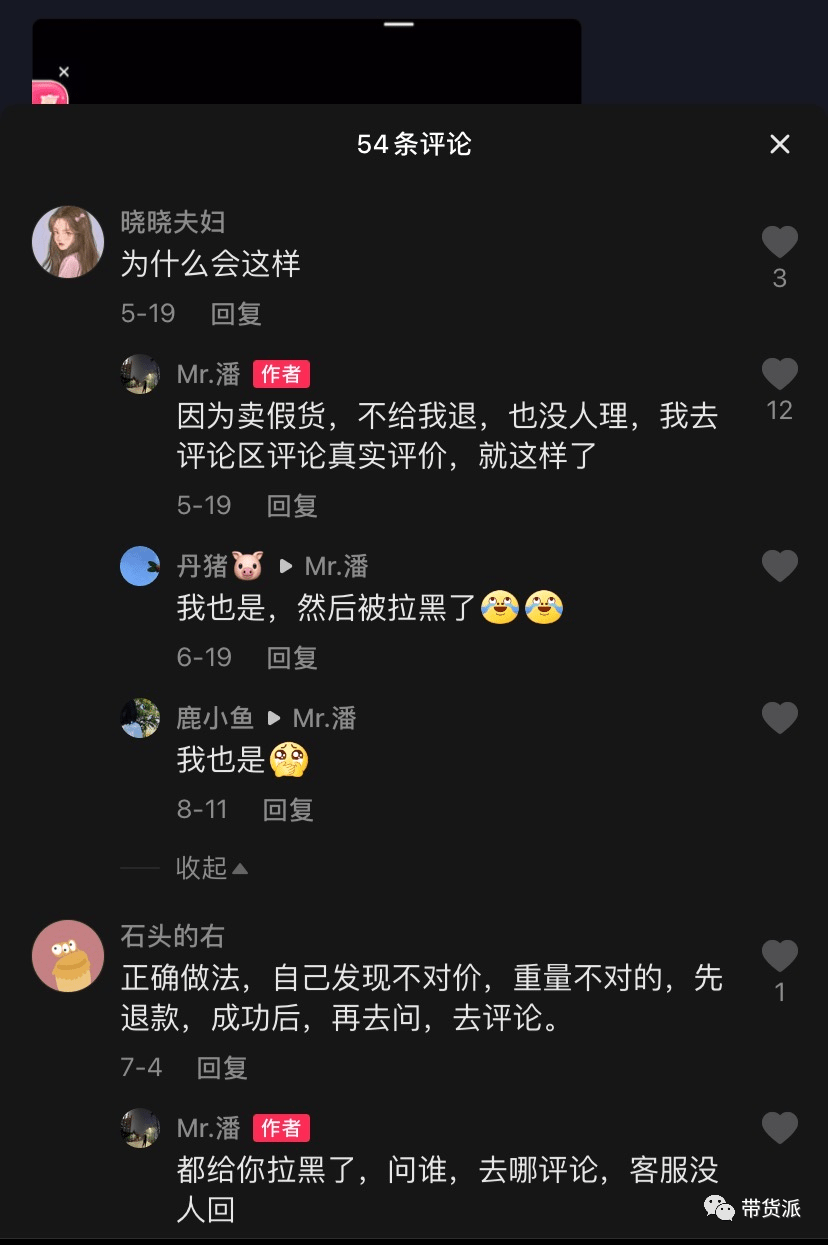View 鹿小鱼's profile from avatar
This screenshot has width=828, height=1245.
[140, 718]
